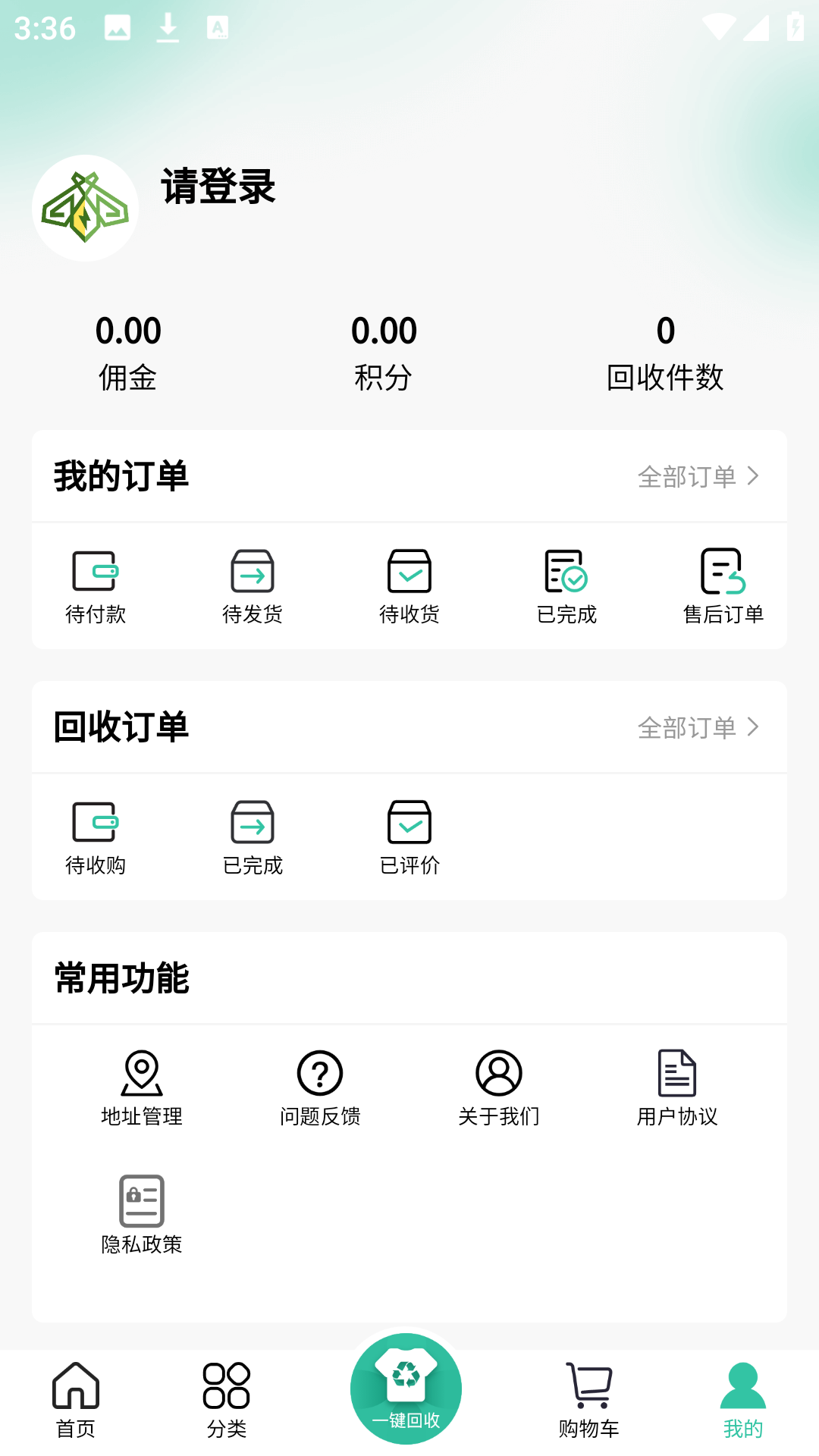Go to the 购物车 tab

coord(589,1400)
